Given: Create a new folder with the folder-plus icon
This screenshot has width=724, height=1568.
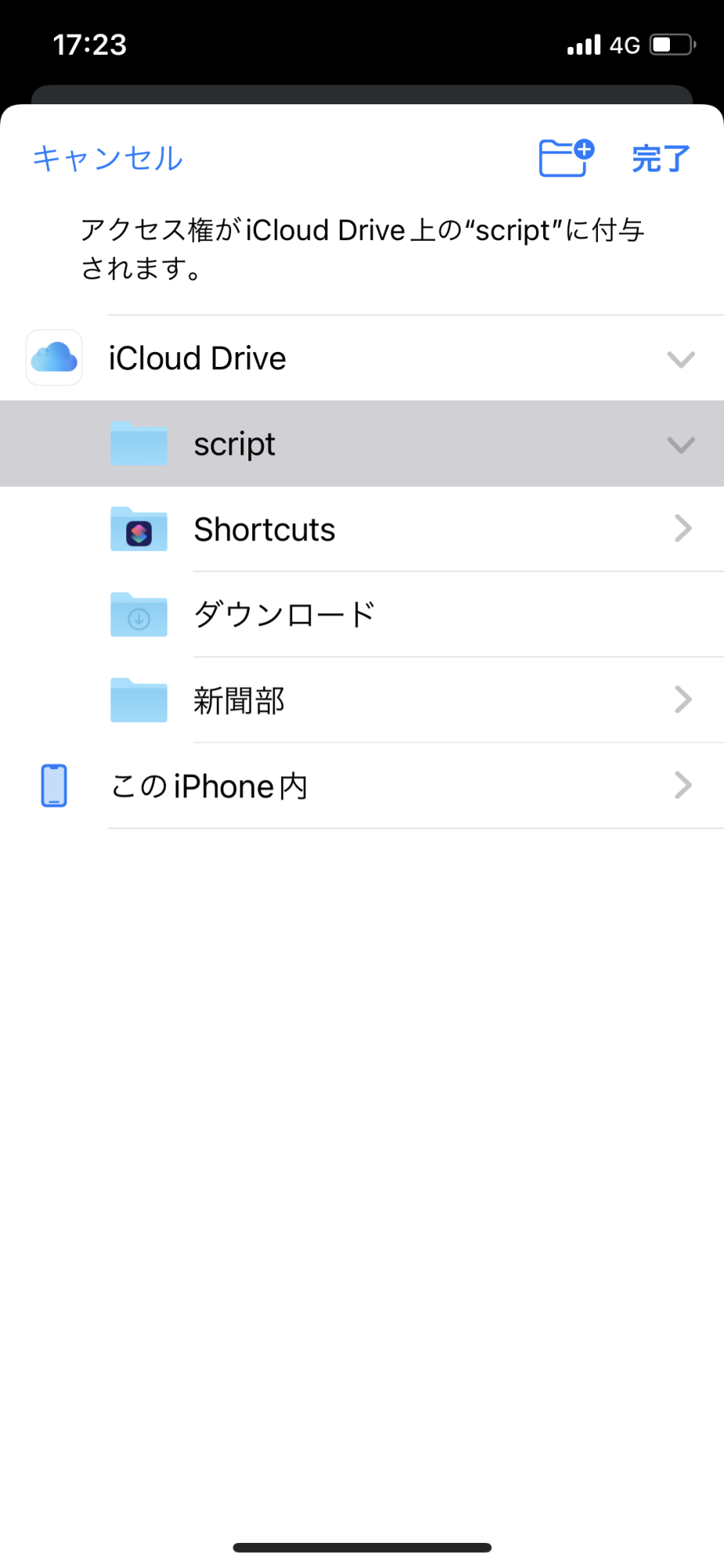Looking at the screenshot, I should (567, 158).
